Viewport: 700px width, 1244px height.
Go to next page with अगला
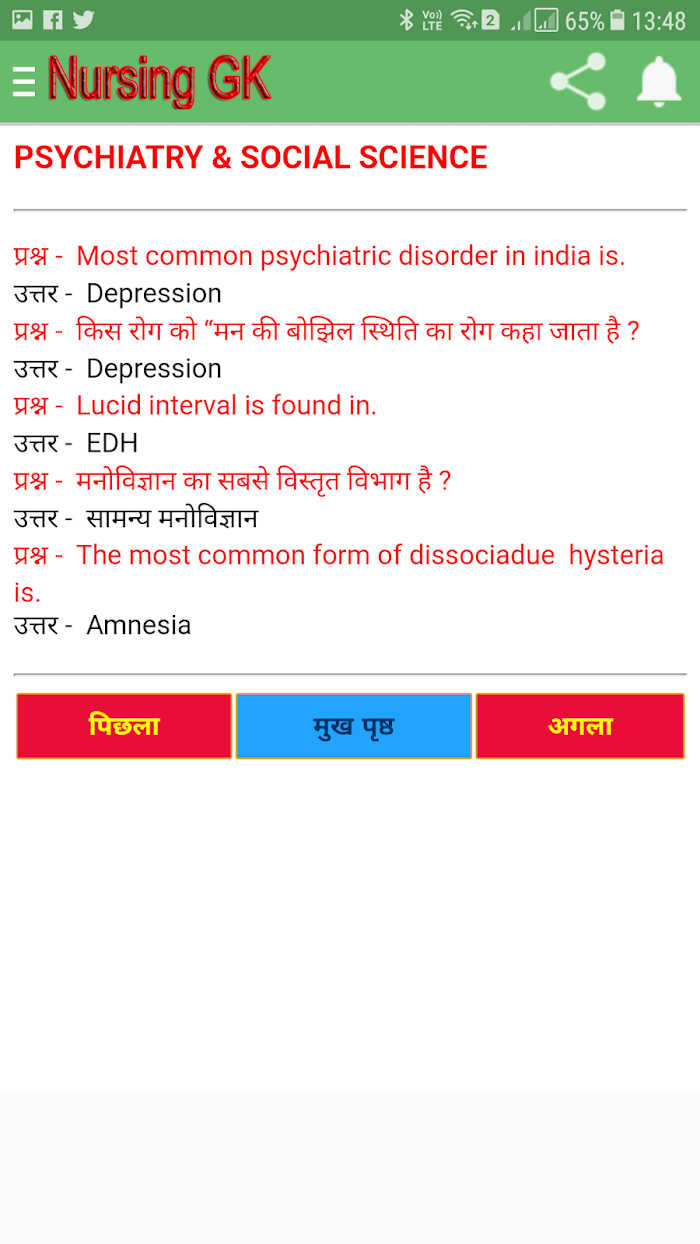pos(580,726)
